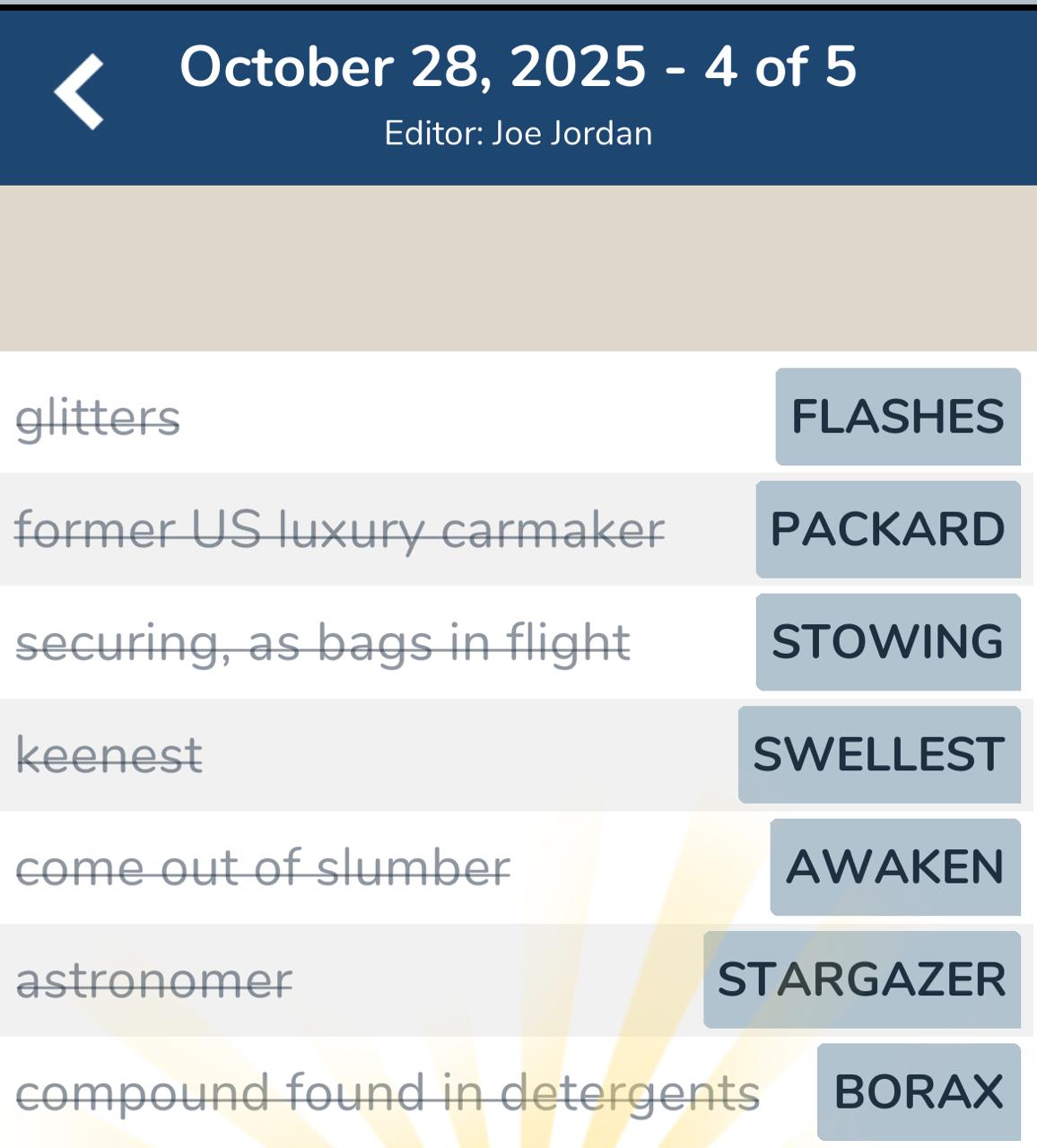1037x1148 pixels.
Task: Tap the STOWING answer tile
Action: (x=887, y=642)
